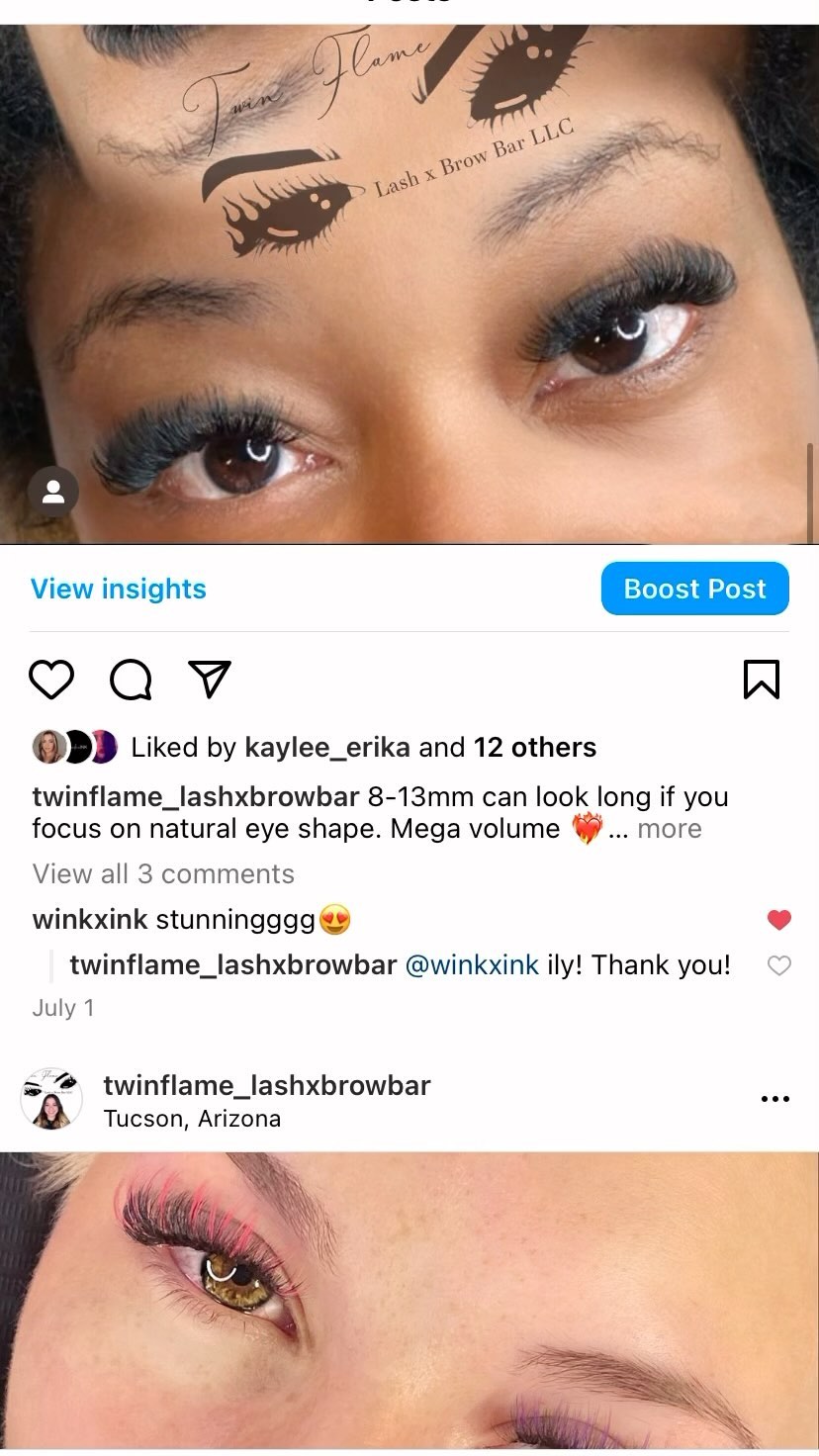819x1456 pixels.
Task: Open the @winkxink mention link
Action: coord(472,965)
